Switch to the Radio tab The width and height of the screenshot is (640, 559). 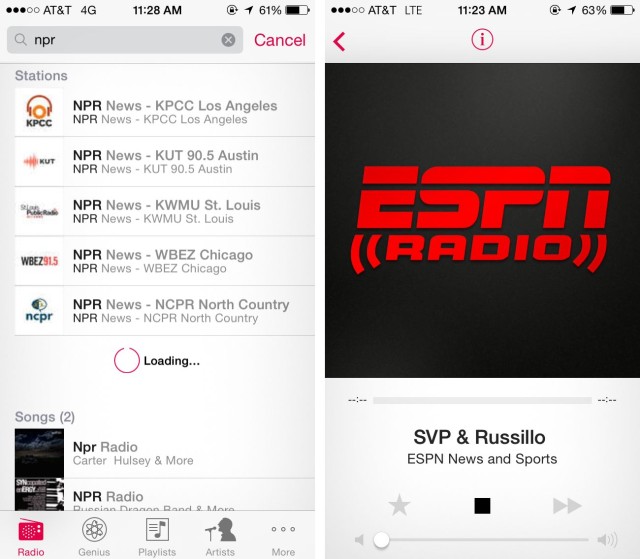31,537
